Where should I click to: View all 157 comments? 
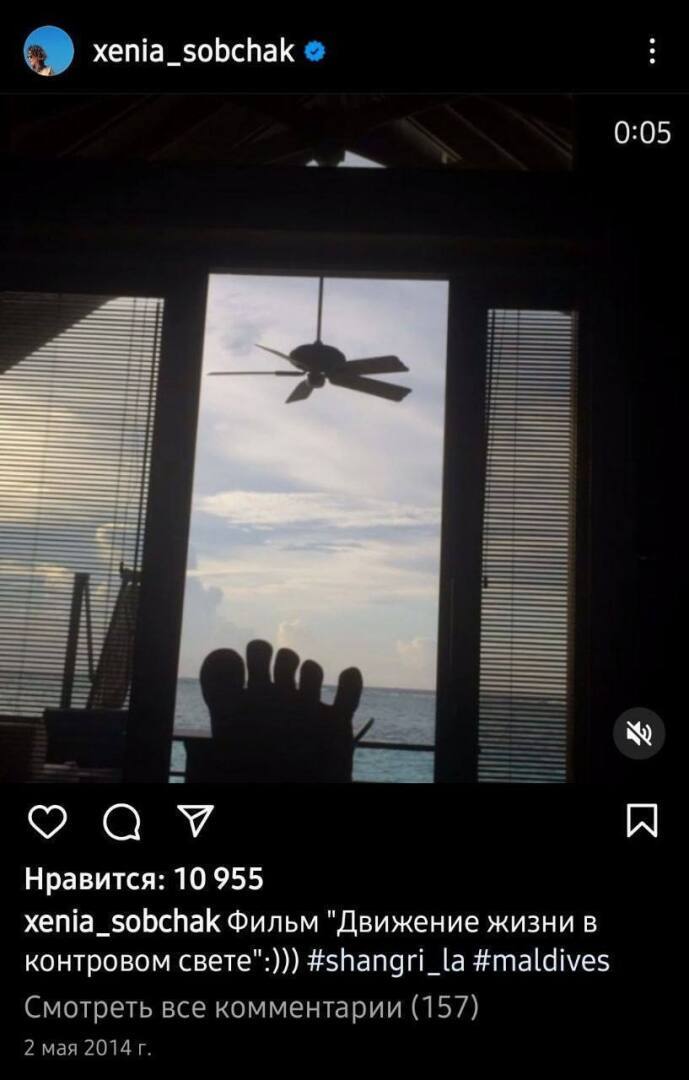(x=250, y=1008)
